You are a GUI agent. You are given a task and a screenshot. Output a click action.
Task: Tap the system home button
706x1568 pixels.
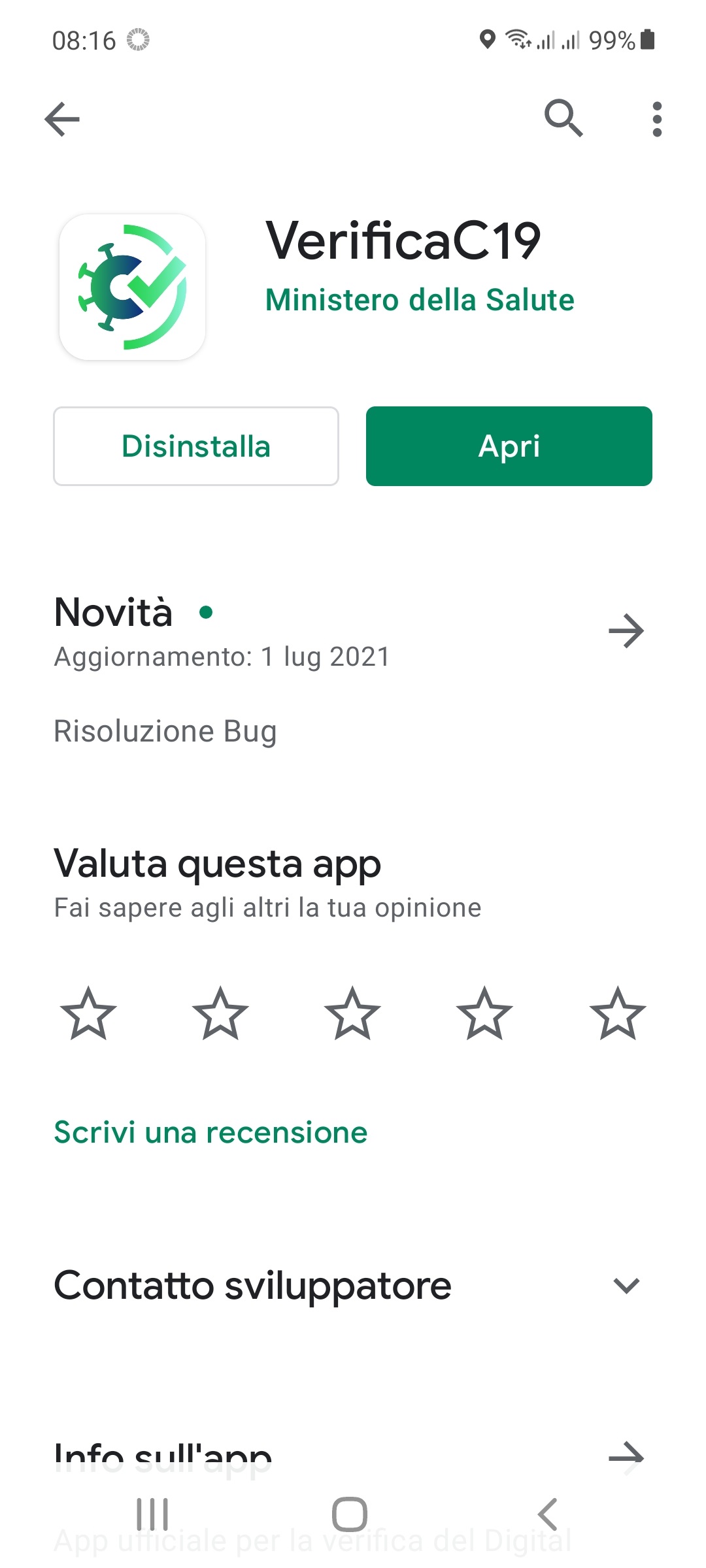pos(350,1514)
